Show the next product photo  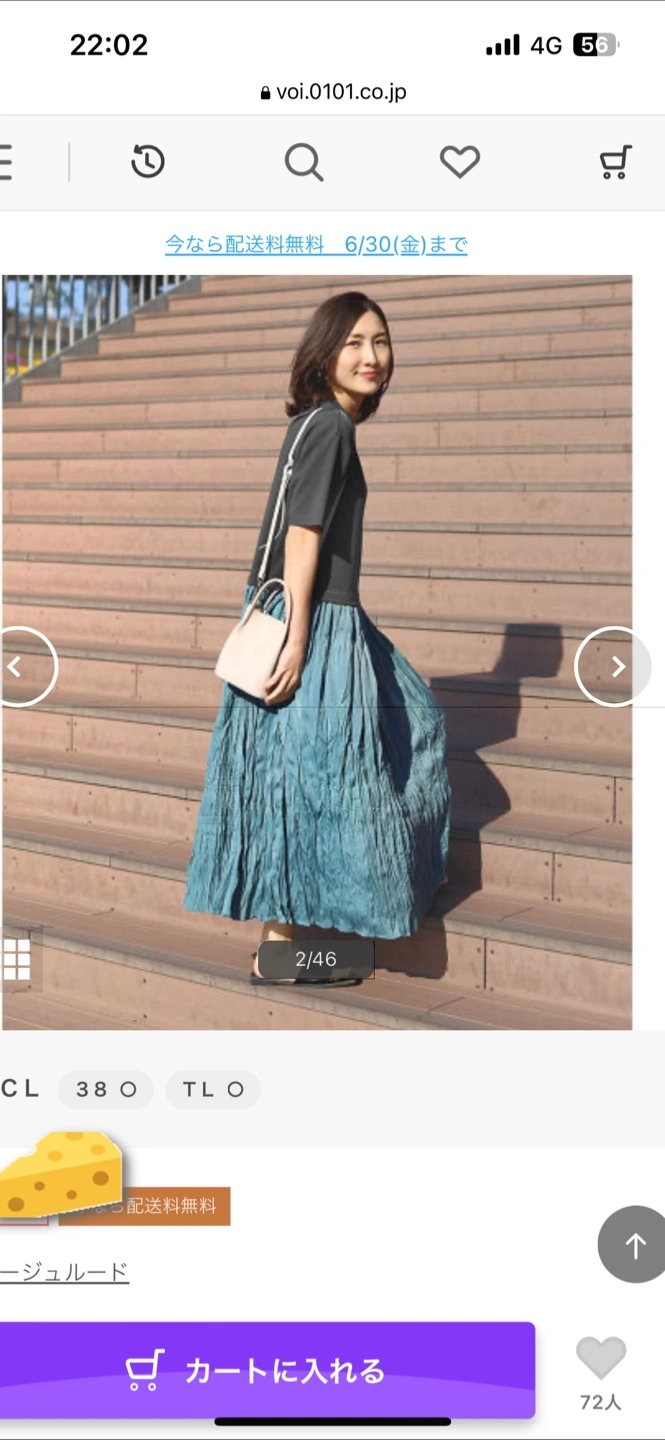coord(612,667)
